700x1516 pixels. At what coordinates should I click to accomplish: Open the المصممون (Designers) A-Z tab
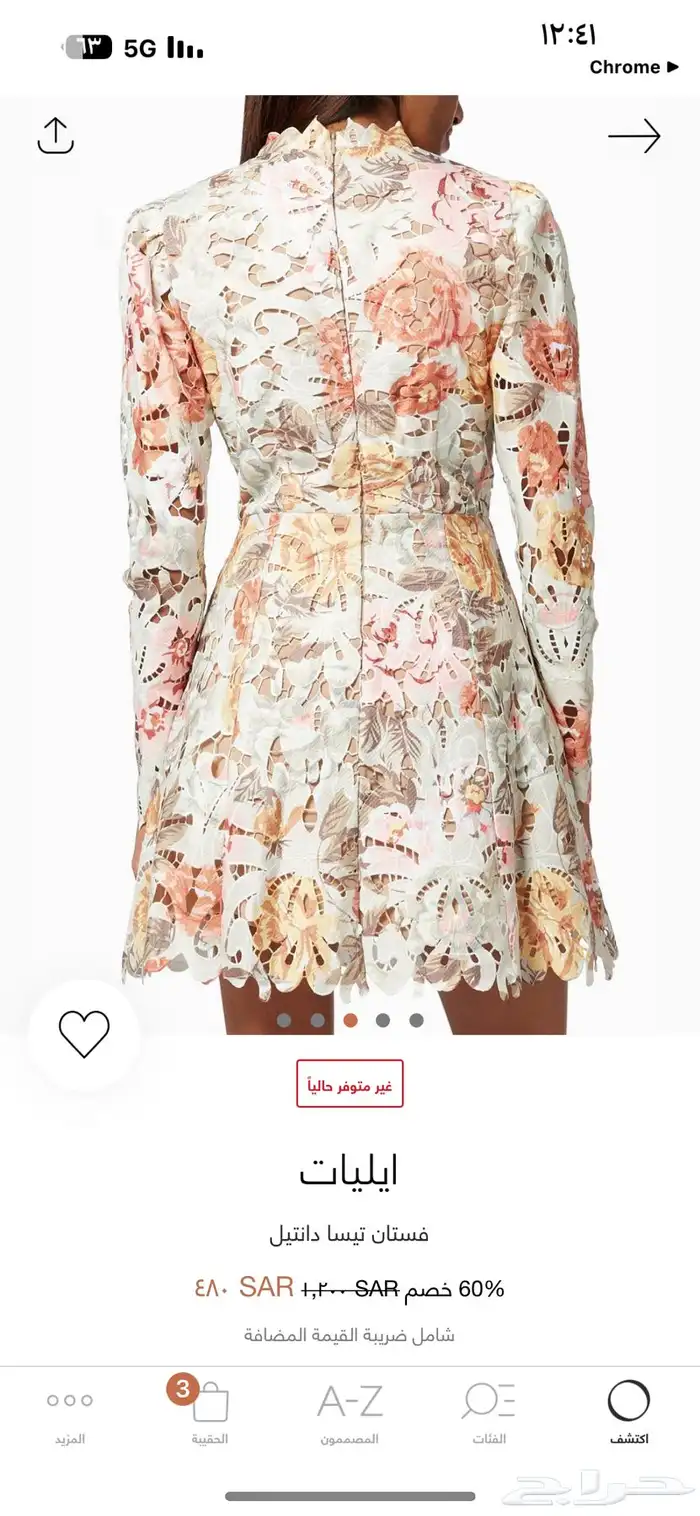click(349, 1412)
